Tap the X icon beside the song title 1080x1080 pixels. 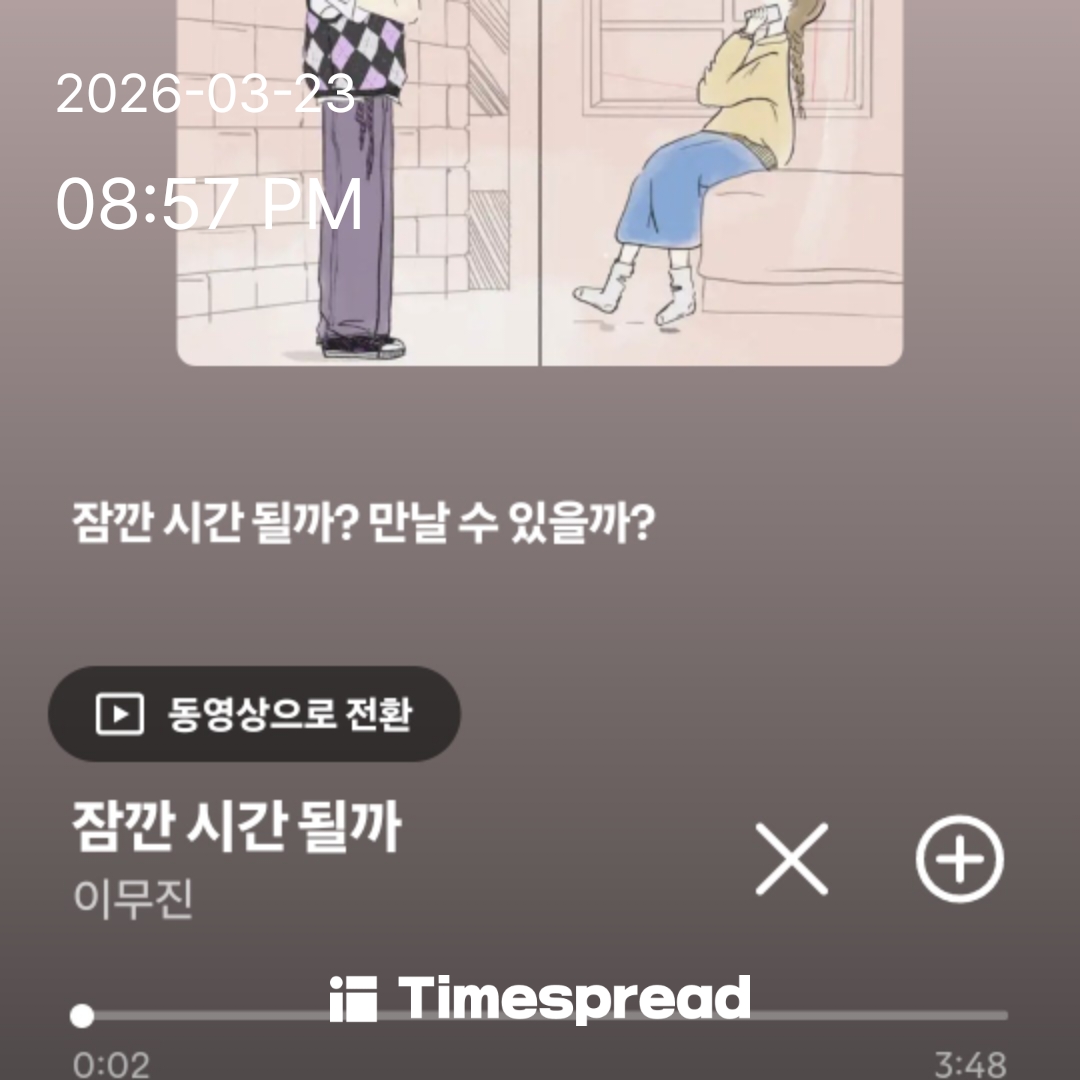tap(791, 859)
